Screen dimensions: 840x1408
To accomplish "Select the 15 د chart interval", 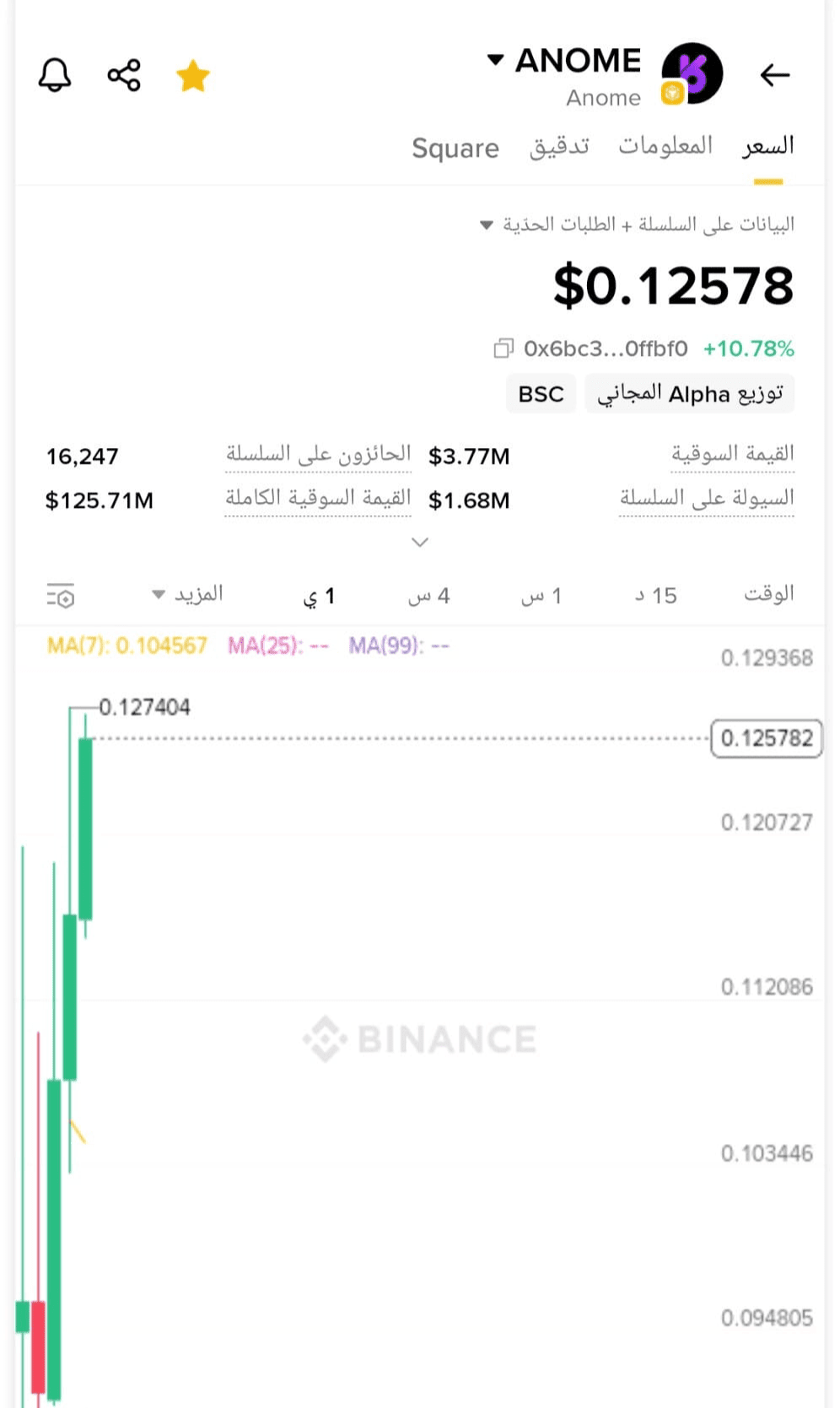I will 656,596.
